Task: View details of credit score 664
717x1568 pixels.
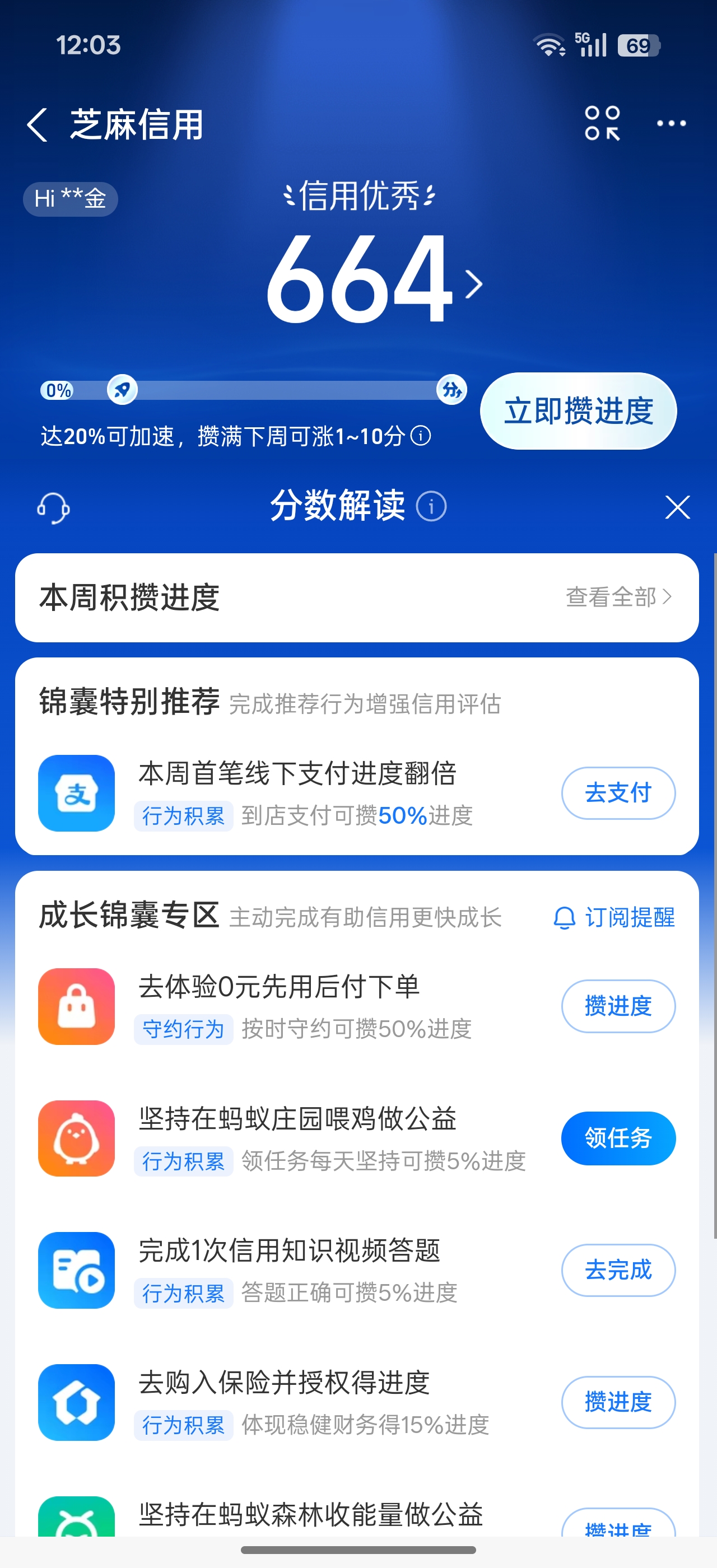Action: point(373,280)
